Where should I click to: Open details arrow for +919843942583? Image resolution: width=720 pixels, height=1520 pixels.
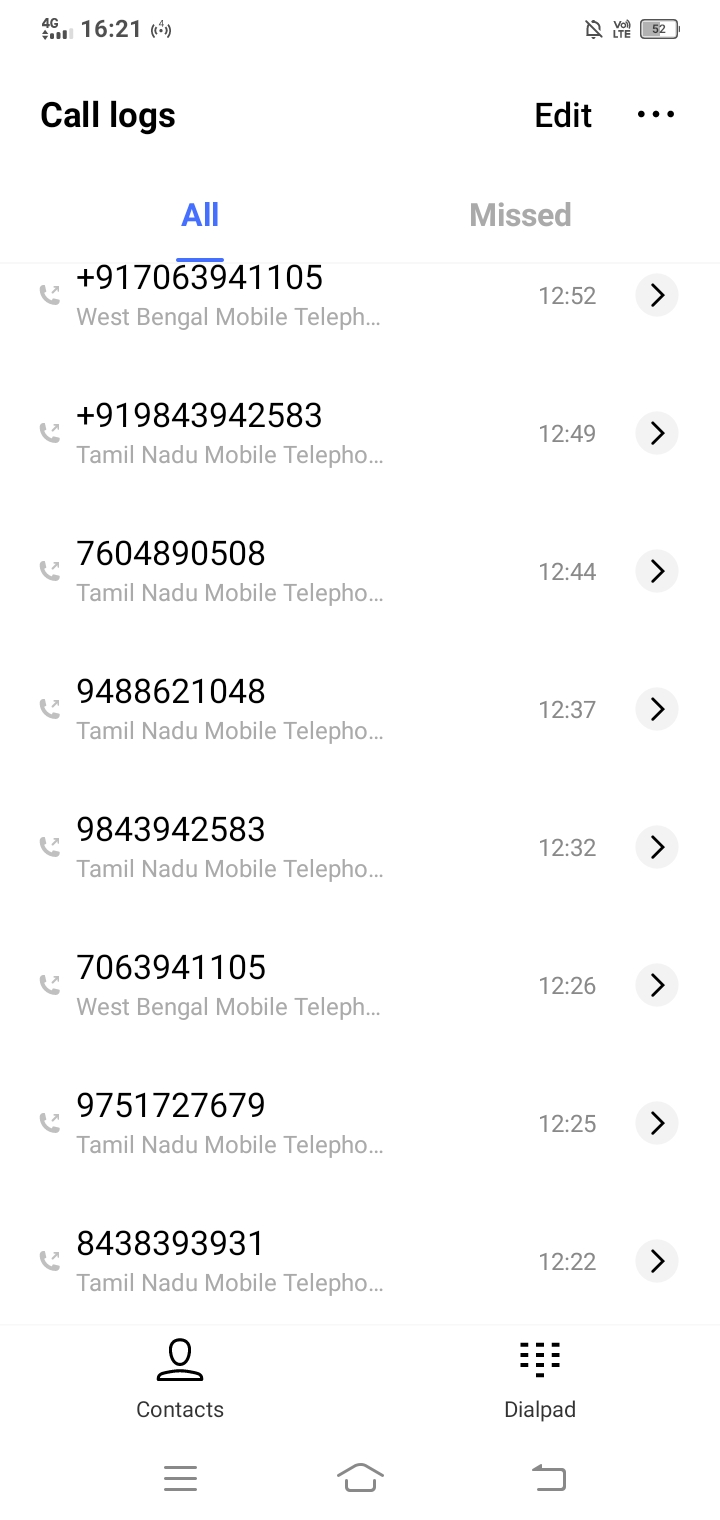click(x=657, y=433)
